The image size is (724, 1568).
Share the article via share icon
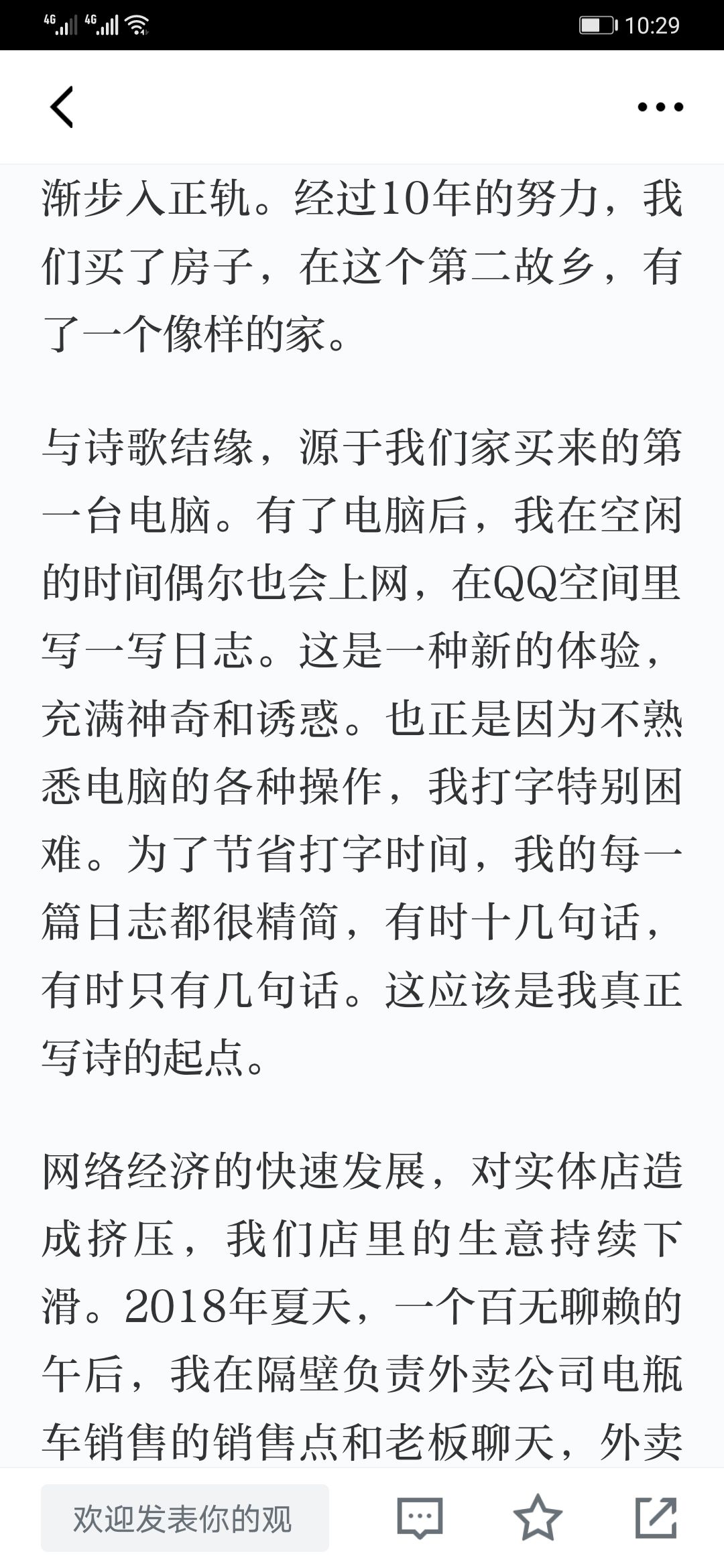click(656, 1517)
